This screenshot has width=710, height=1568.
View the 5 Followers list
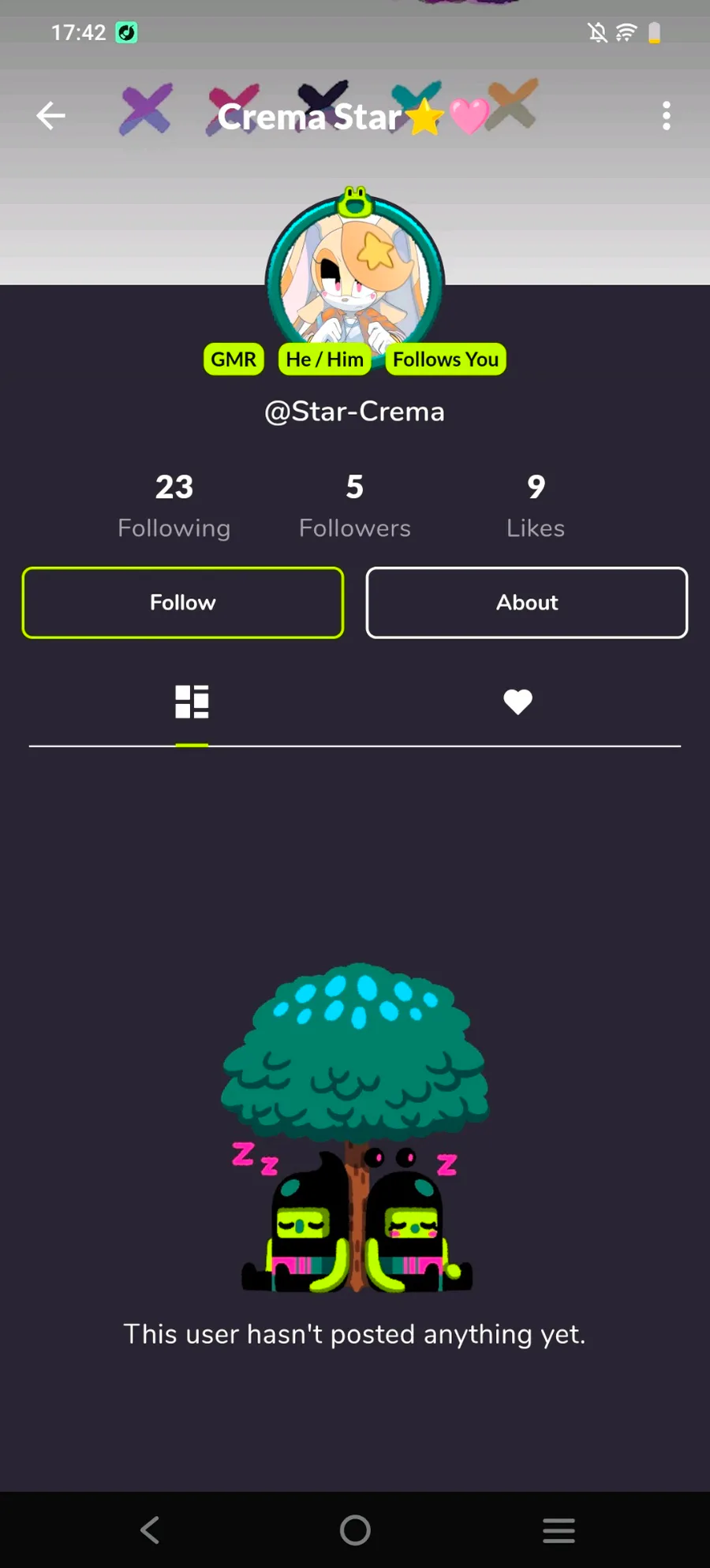(x=355, y=506)
